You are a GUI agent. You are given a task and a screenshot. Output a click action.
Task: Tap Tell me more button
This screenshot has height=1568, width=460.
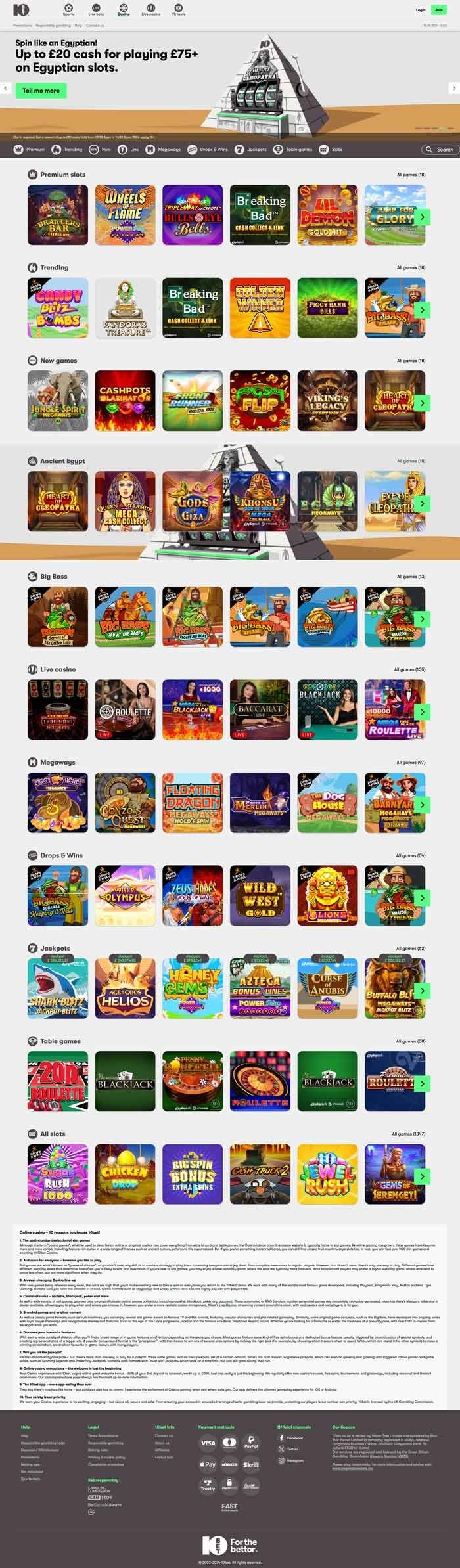click(41, 91)
